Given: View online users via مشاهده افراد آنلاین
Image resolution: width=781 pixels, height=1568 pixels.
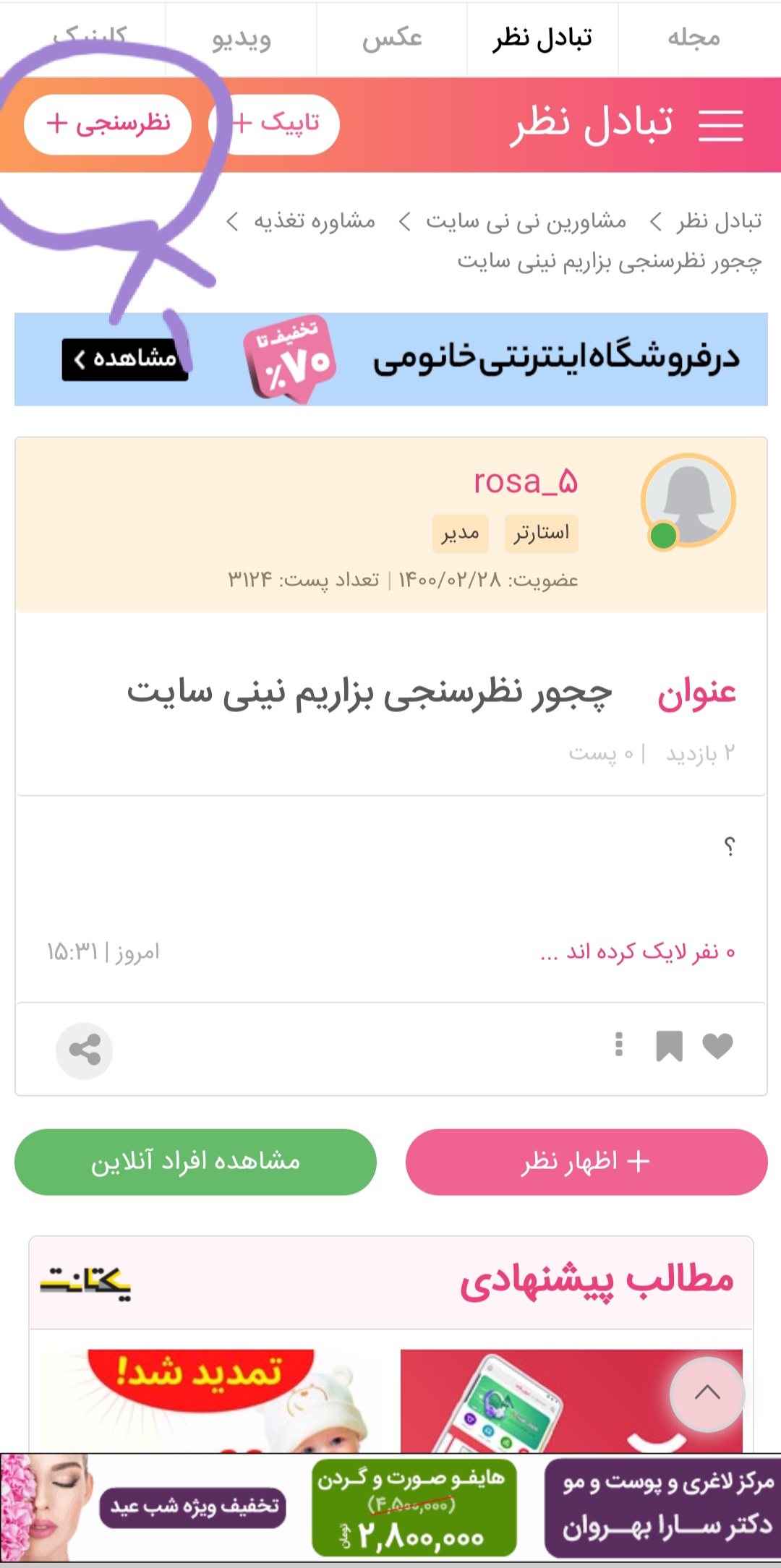Looking at the screenshot, I should pos(195,1162).
